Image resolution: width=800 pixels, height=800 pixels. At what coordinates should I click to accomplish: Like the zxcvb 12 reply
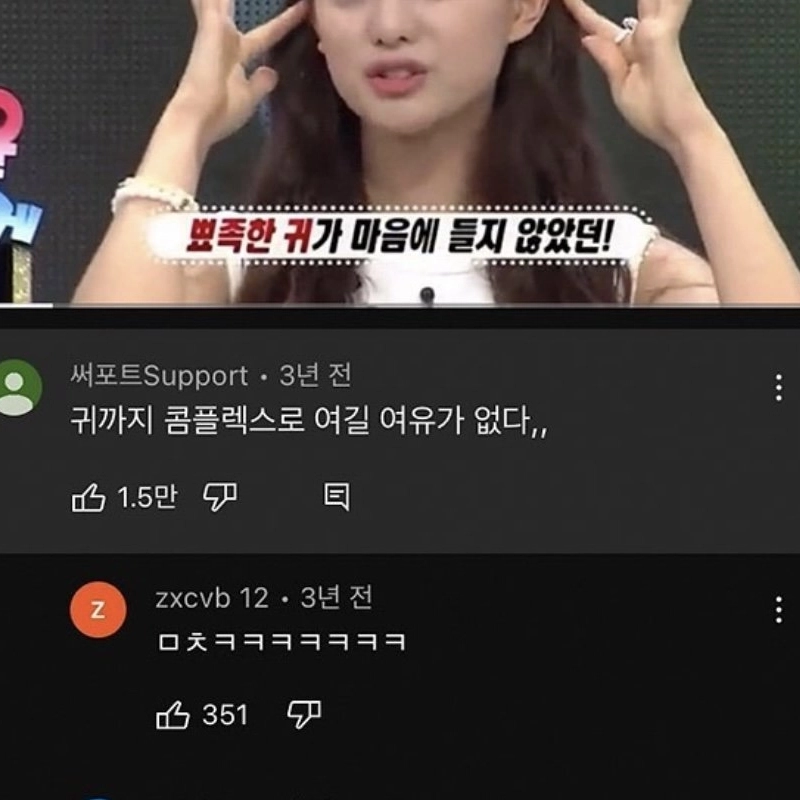click(x=173, y=715)
